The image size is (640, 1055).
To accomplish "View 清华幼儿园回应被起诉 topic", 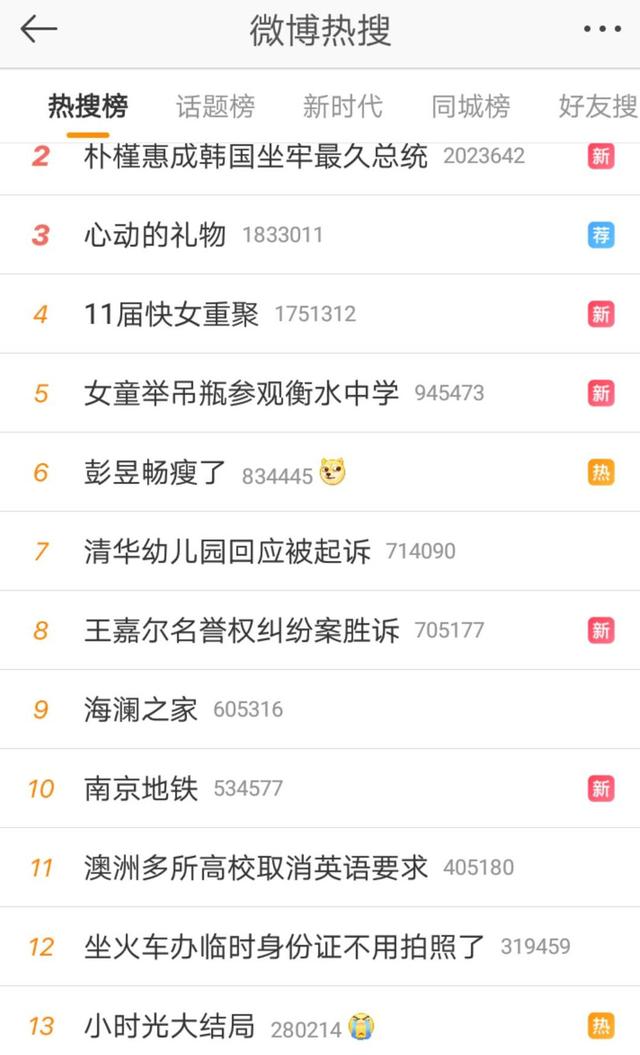I will coord(320,551).
